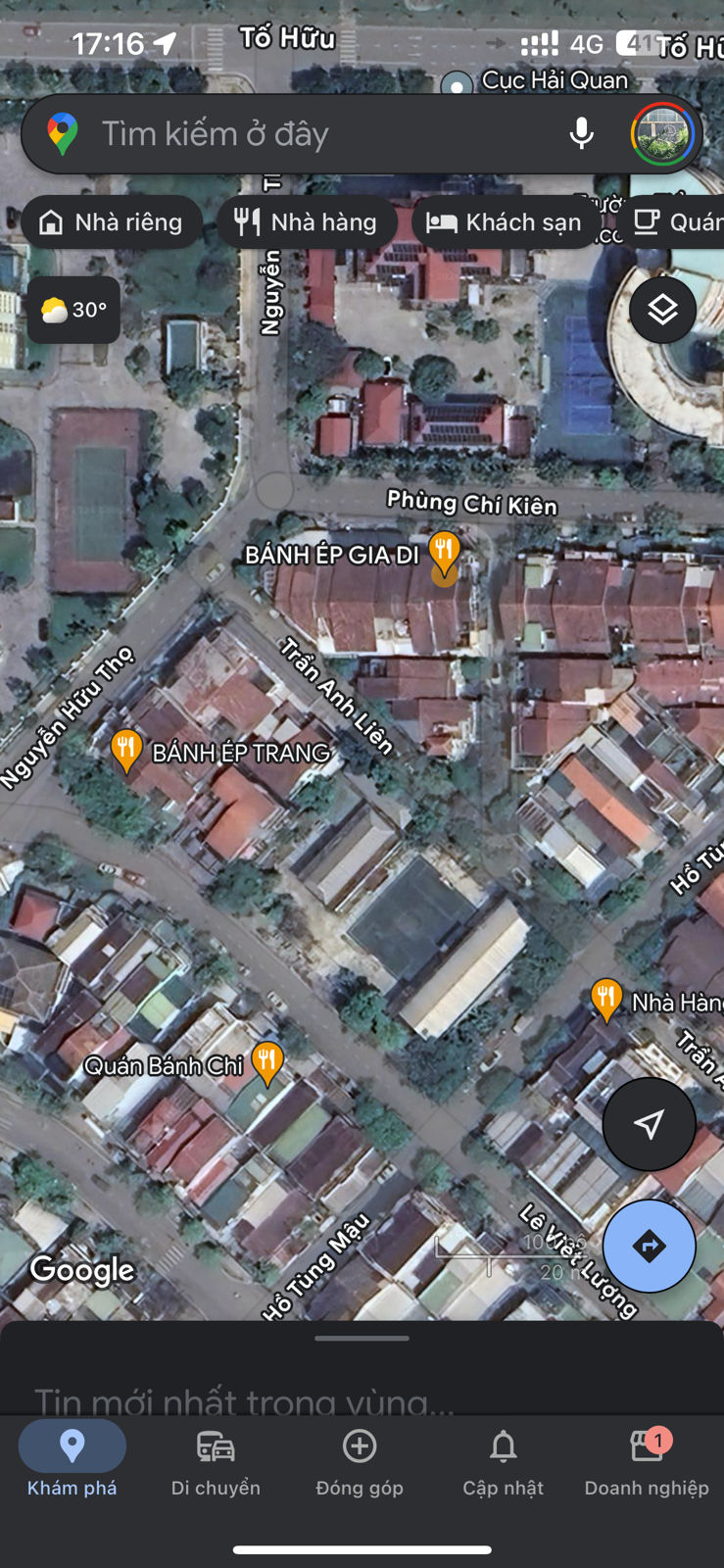Center the map on my location

point(649,1123)
